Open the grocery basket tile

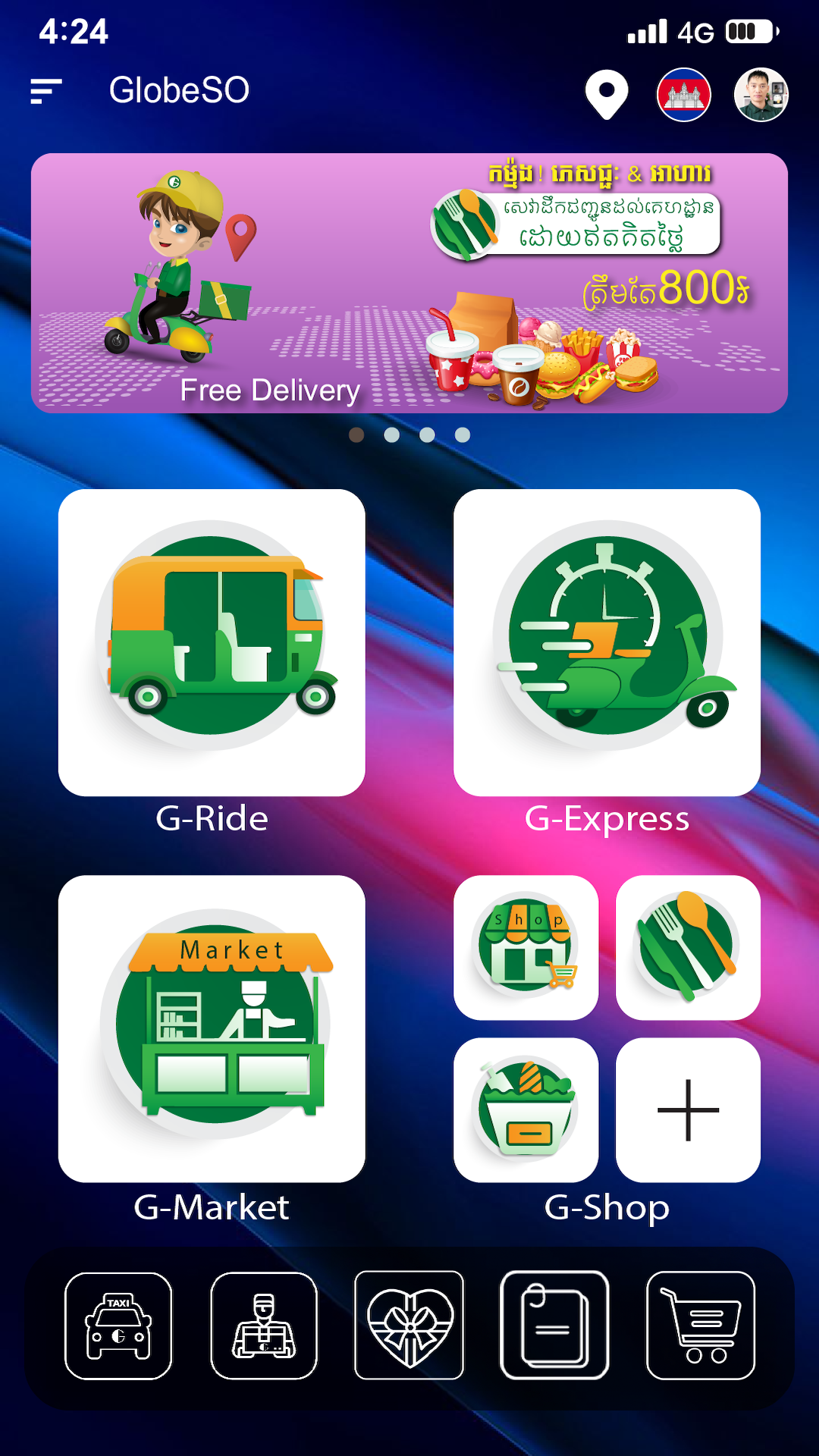coord(526,1109)
